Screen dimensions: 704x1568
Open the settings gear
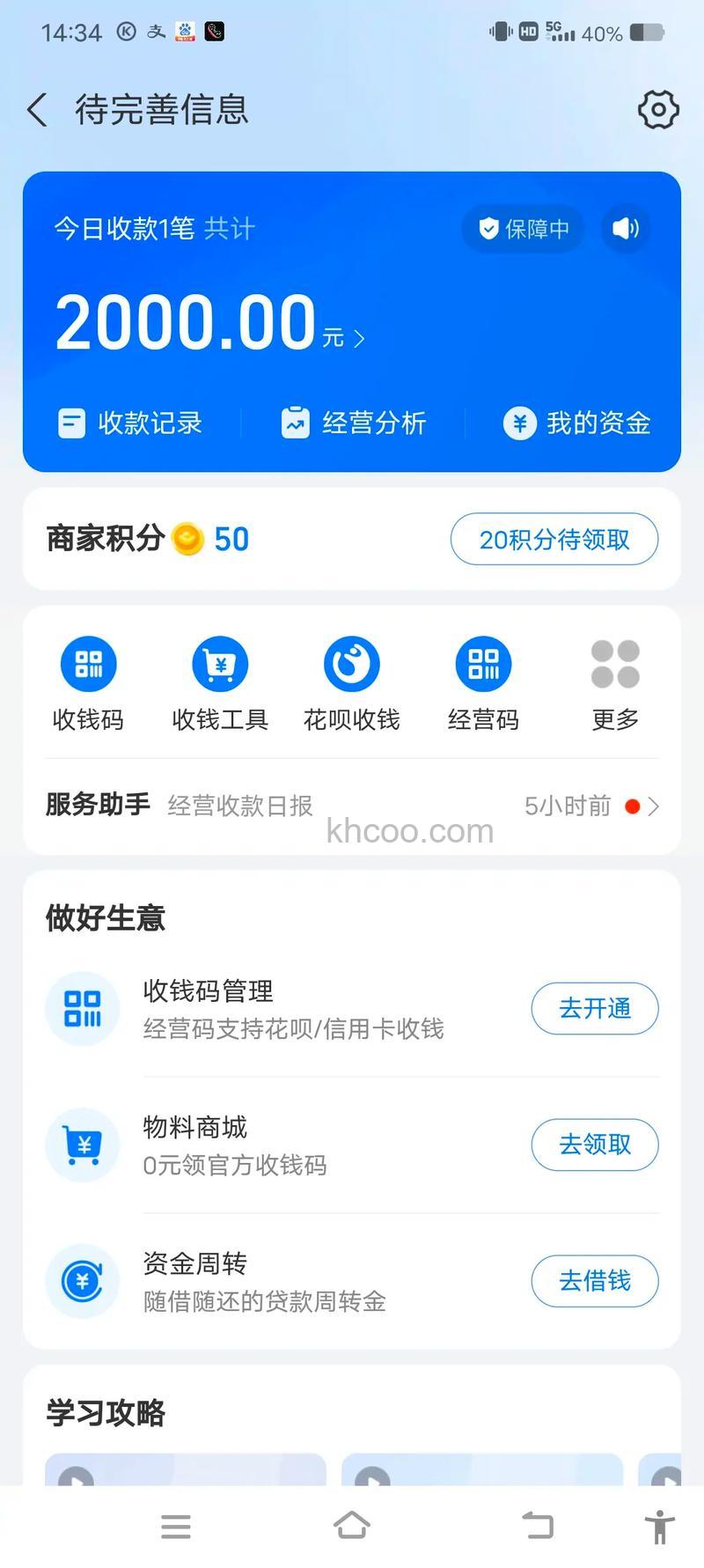point(658,109)
